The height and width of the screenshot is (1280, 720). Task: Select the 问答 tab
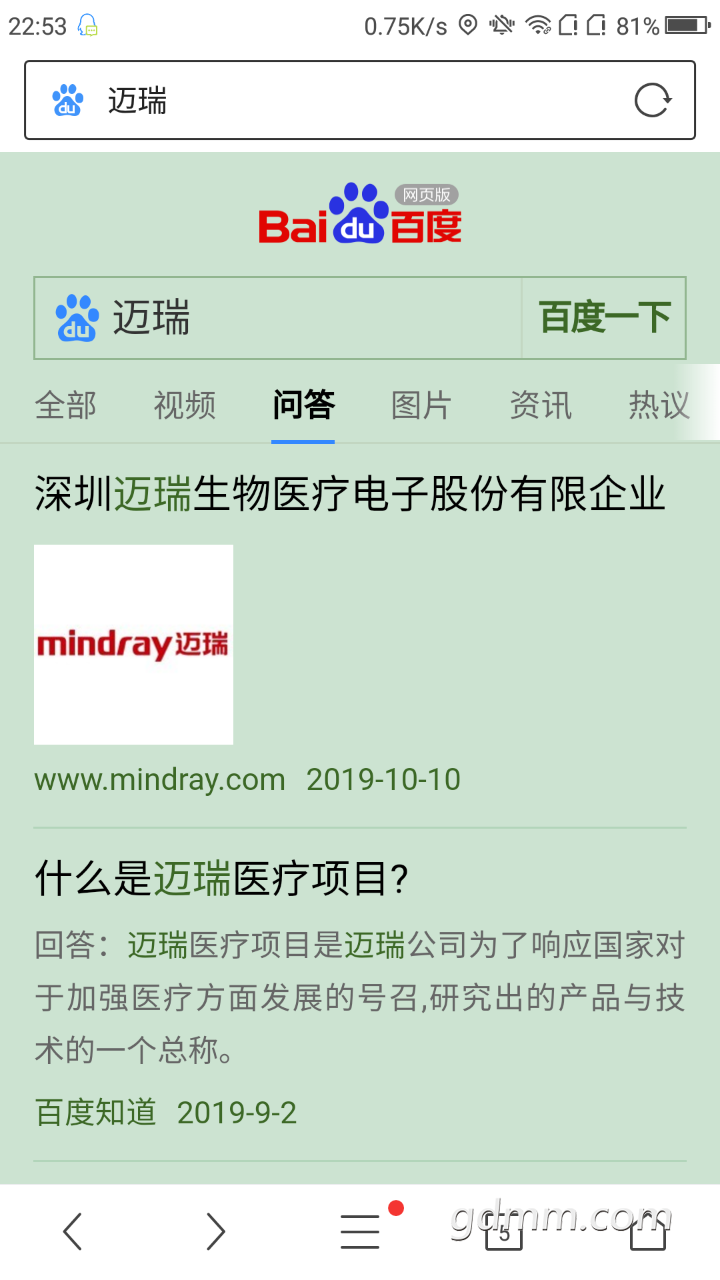click(303, 405)
